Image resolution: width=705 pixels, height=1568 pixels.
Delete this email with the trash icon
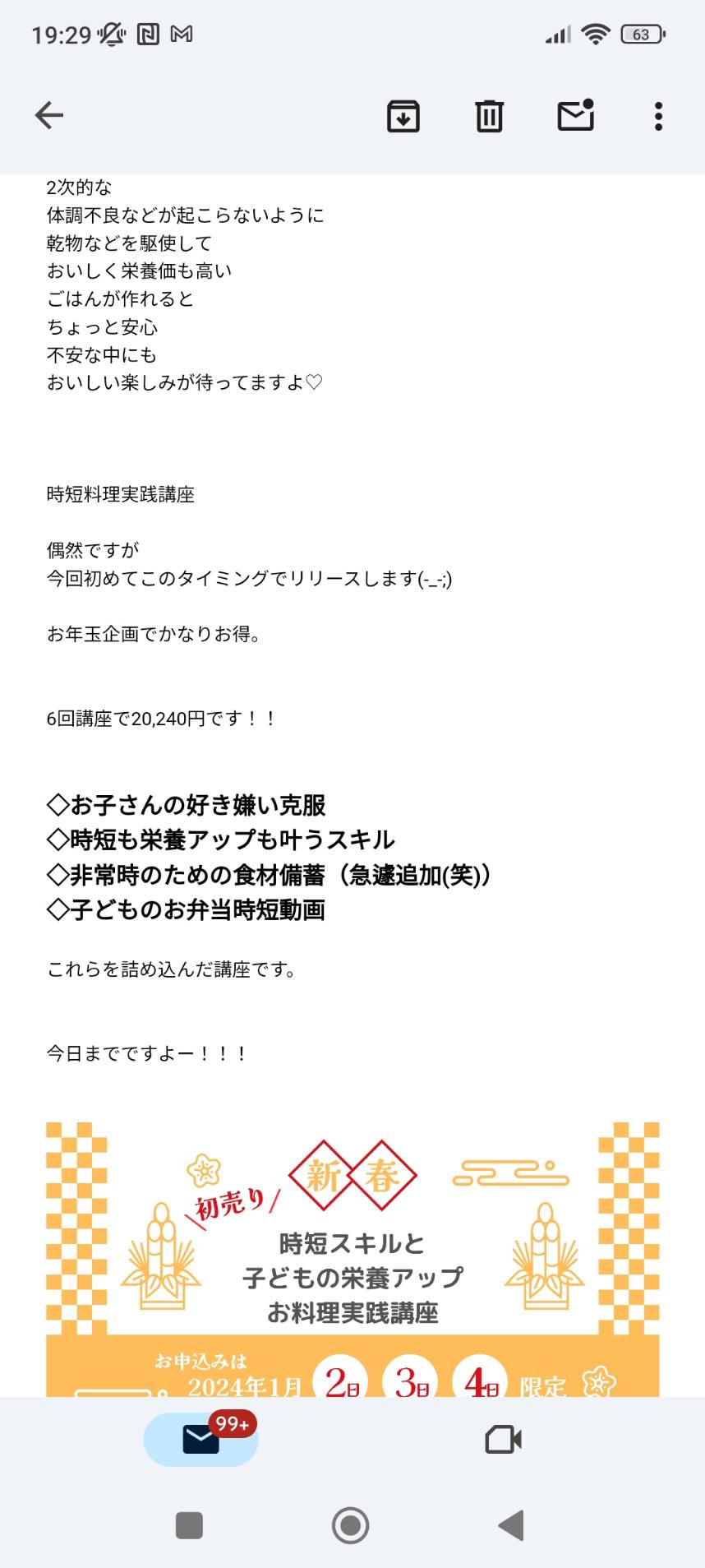(490, 116)
